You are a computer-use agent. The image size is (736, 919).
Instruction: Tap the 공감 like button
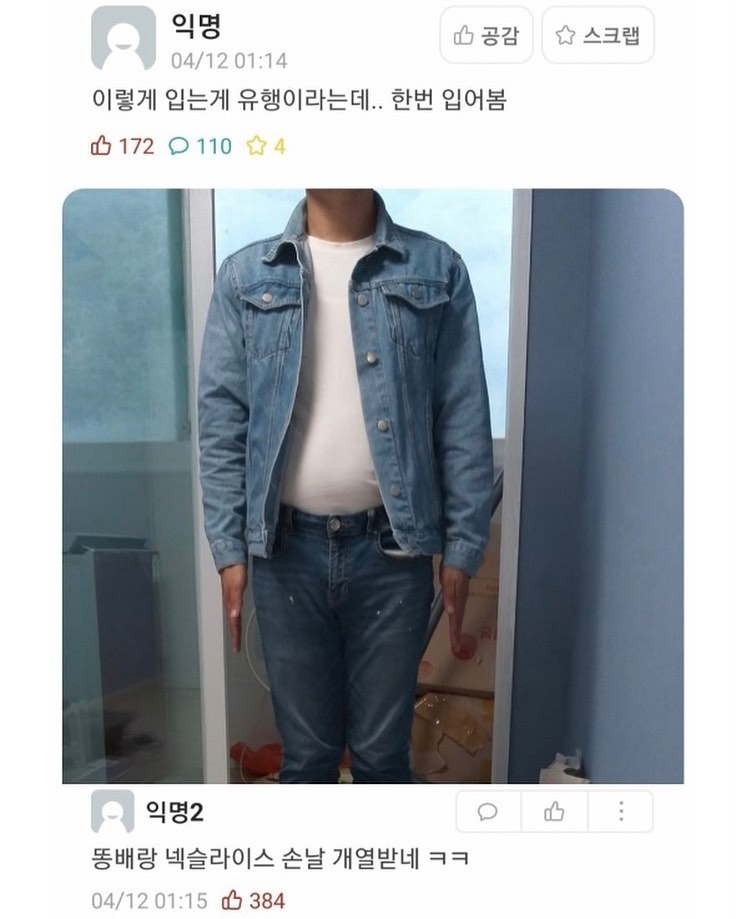point(486,36)
